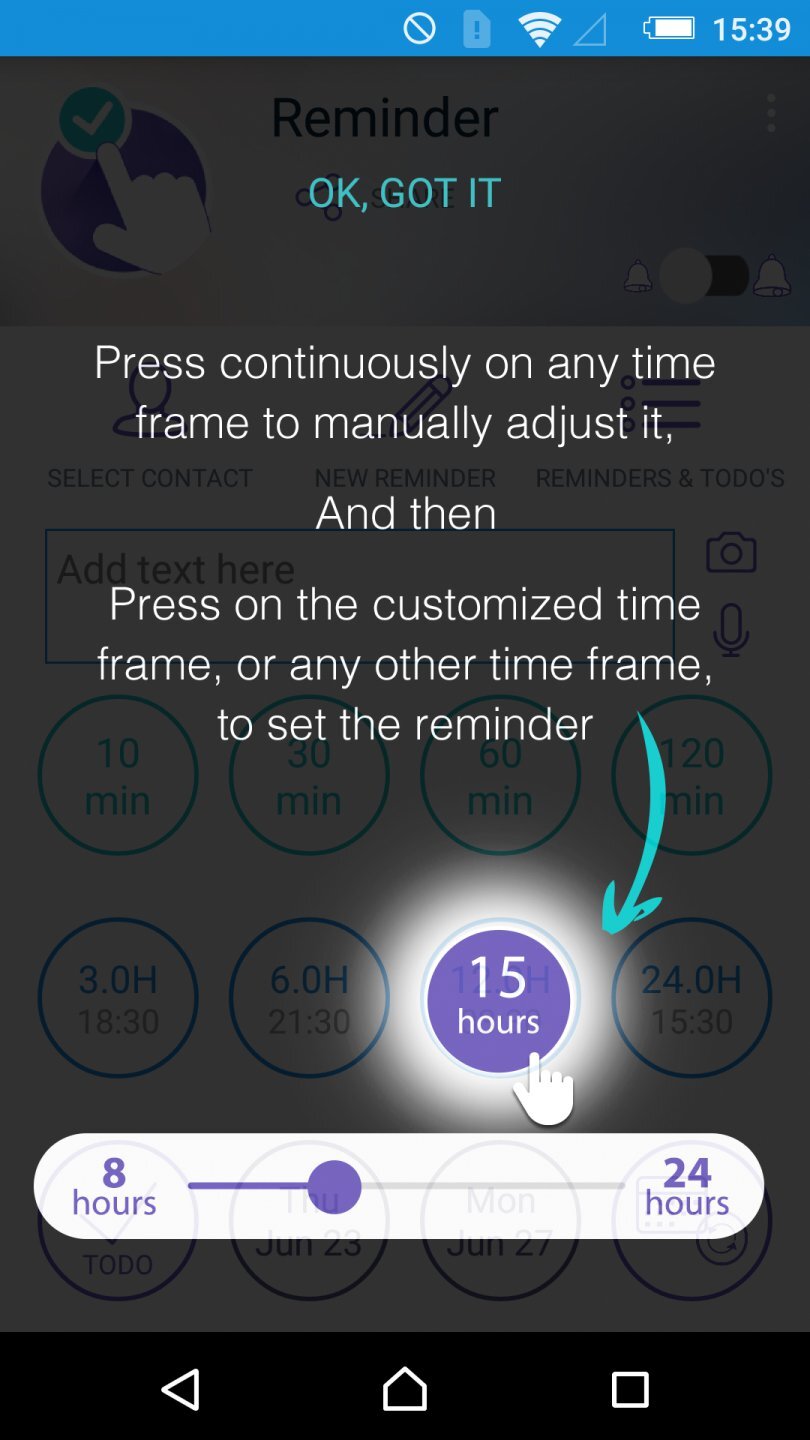Set reminder for 3.0H at 18:30
This screenshot has width=810, height=1440.
coord(118,998)
